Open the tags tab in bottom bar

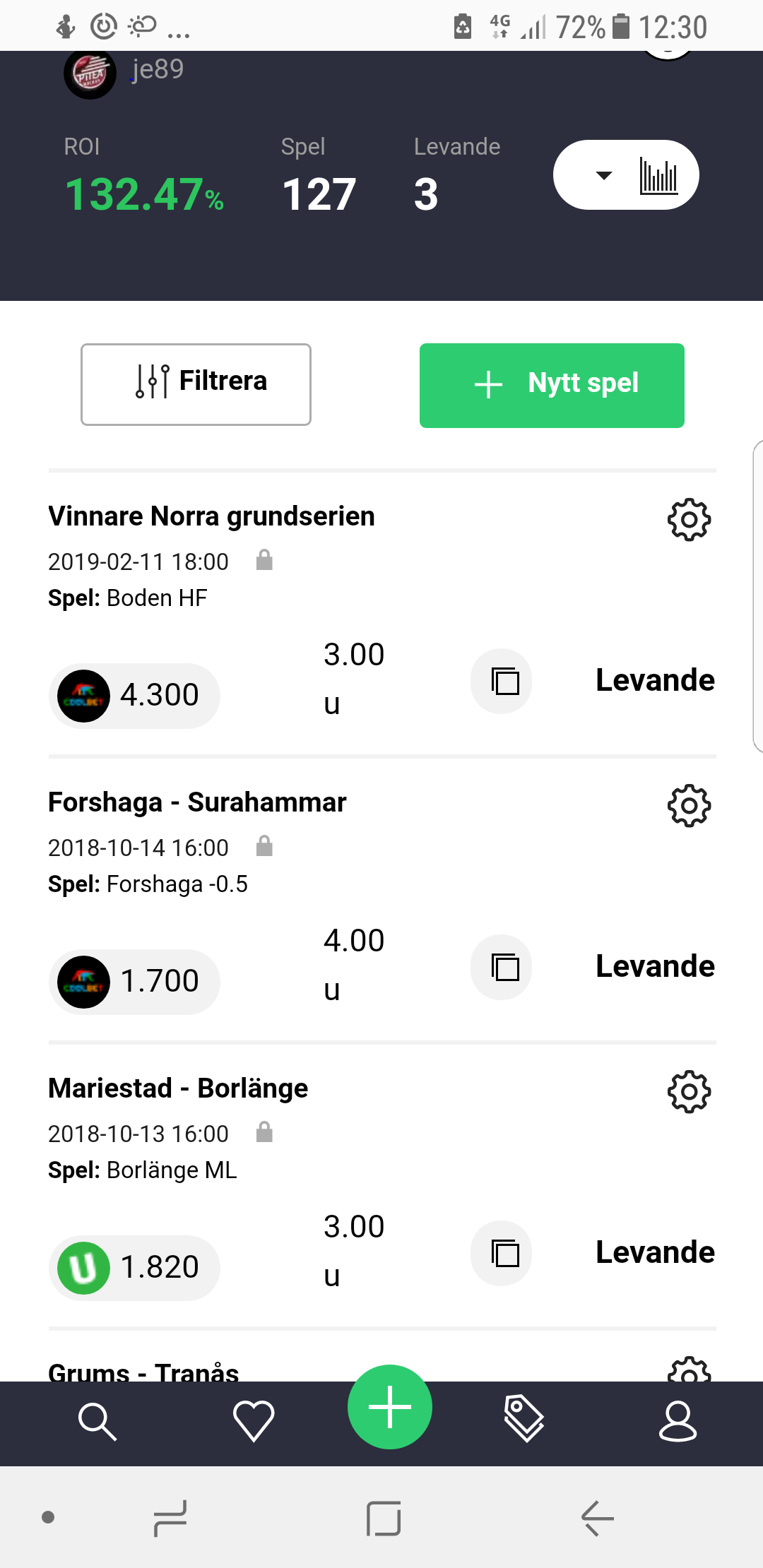(x=524, y=1418)
